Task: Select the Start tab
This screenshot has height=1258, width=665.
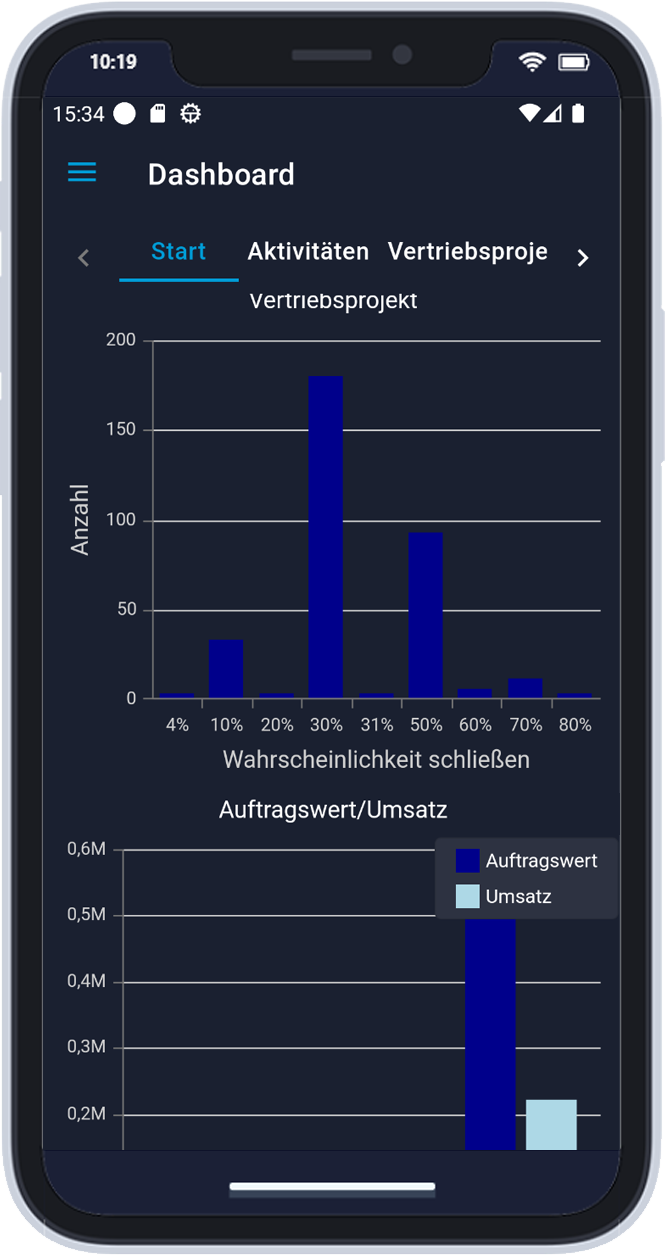Action: click(x=179, y=251)
